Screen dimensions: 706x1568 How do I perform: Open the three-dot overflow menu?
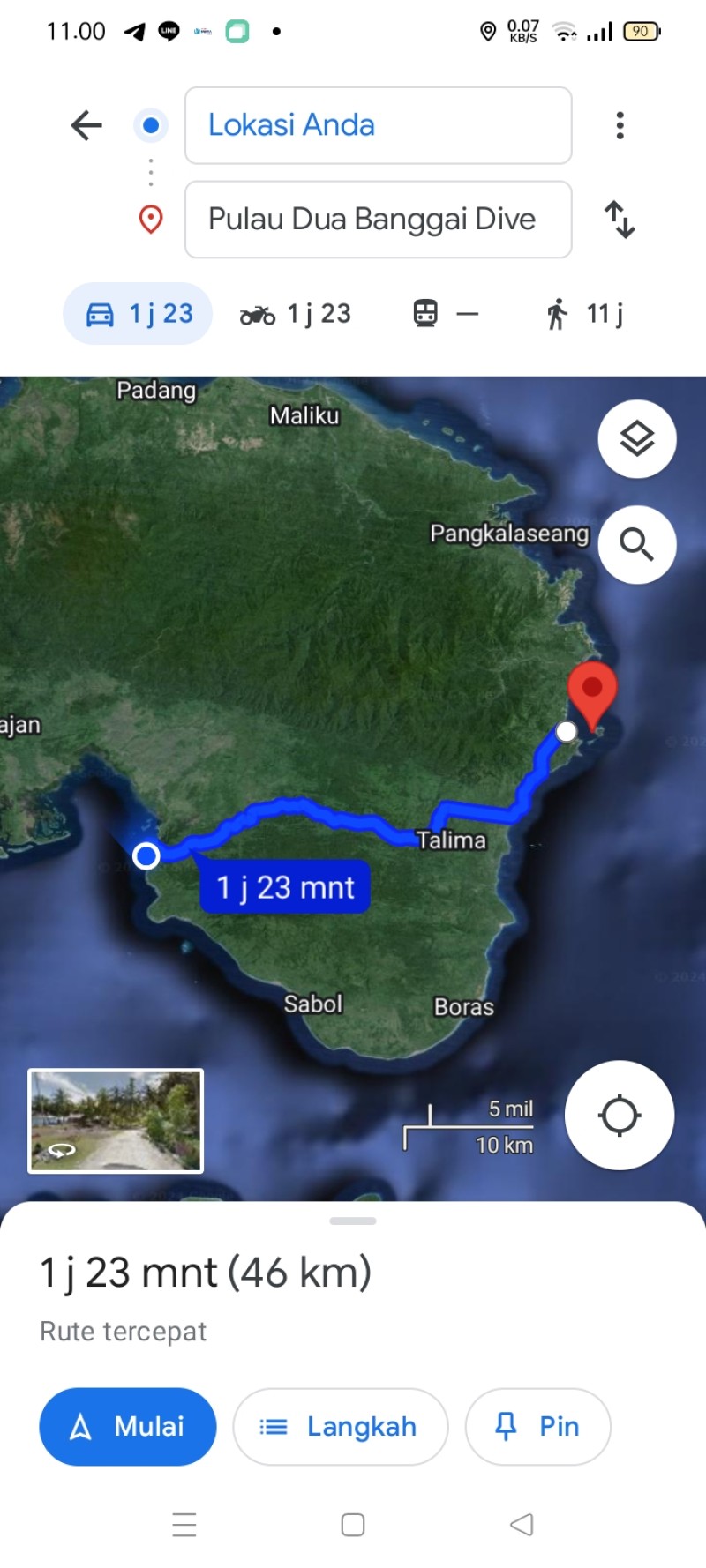(620, 125)
